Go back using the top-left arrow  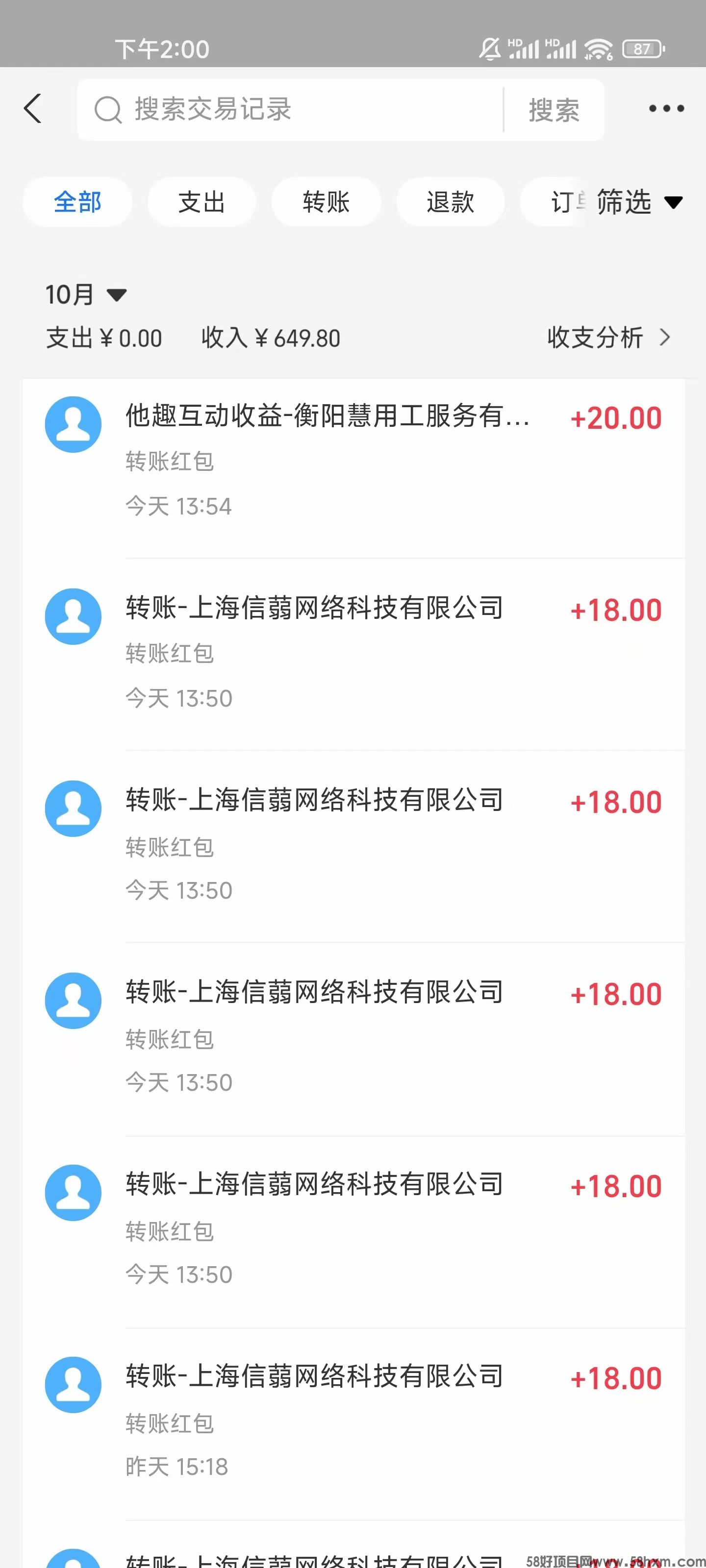(x=33, y=109)
